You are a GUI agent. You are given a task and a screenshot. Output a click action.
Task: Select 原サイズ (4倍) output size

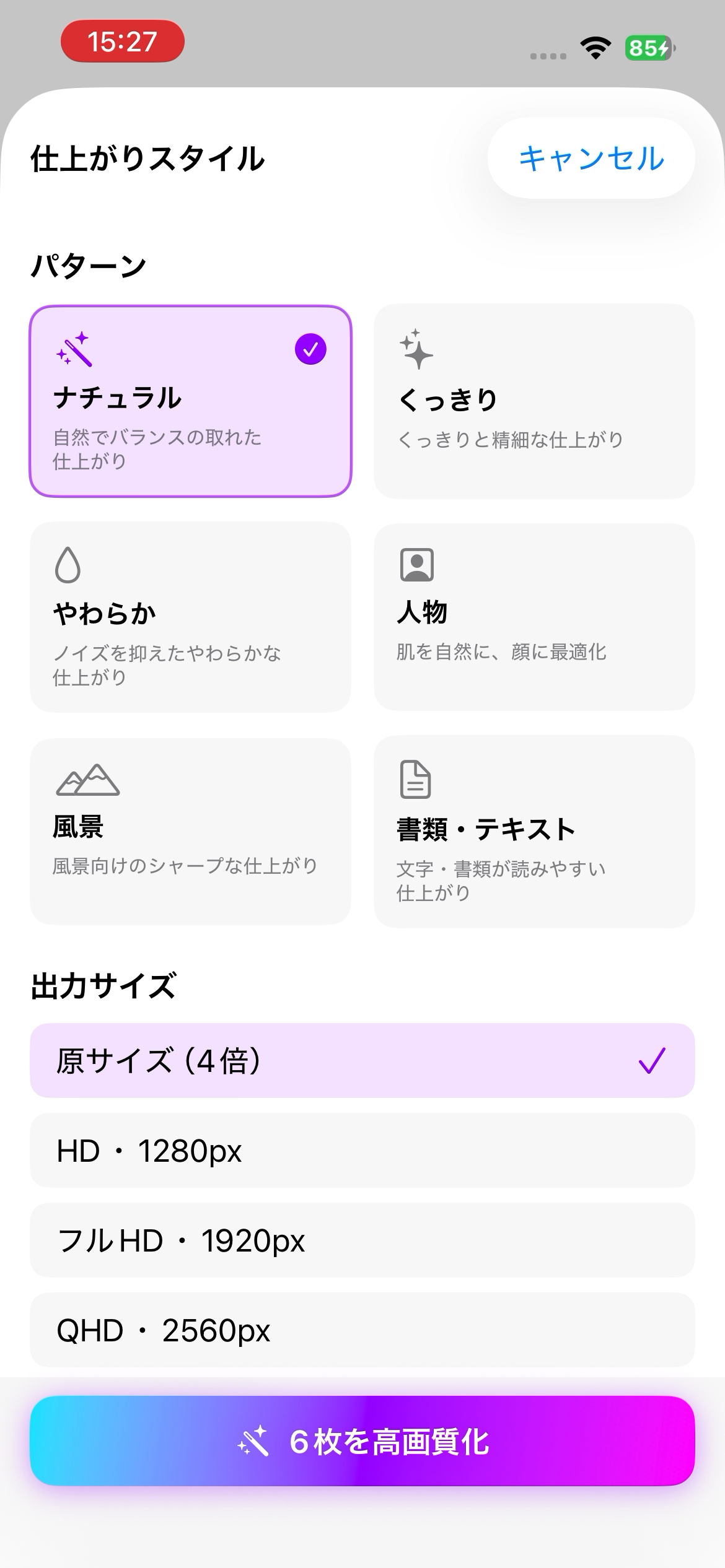click(x=362, y=1060)
